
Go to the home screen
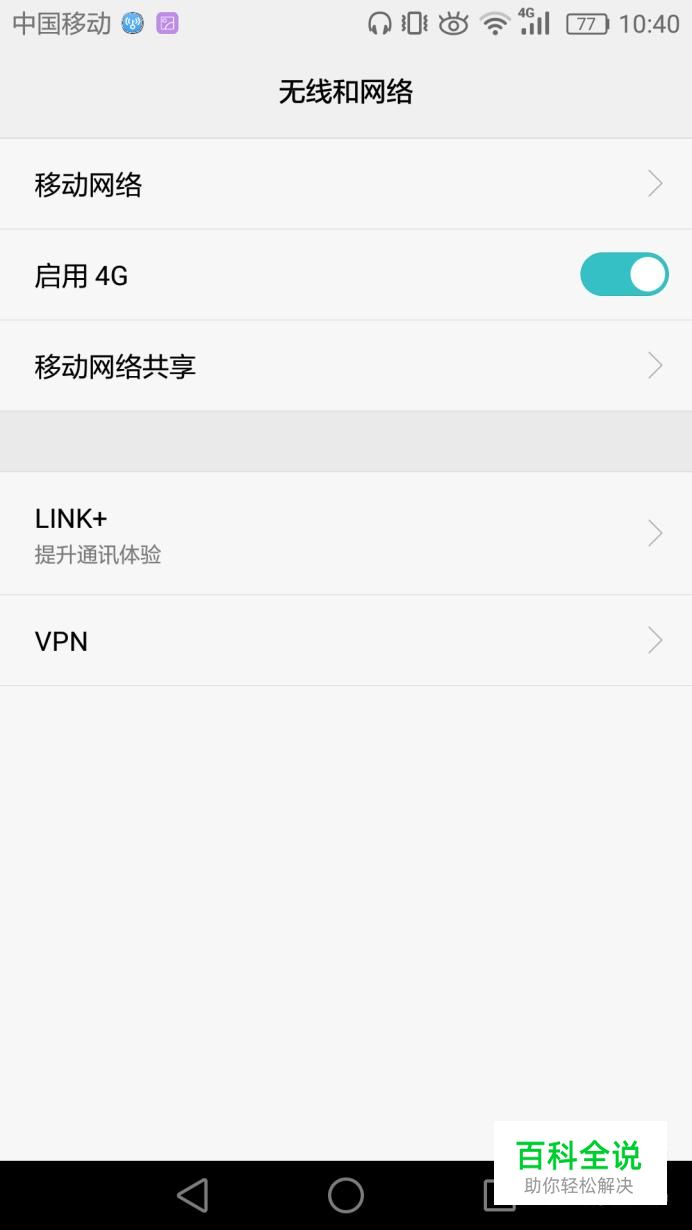tap(346, 1195)
